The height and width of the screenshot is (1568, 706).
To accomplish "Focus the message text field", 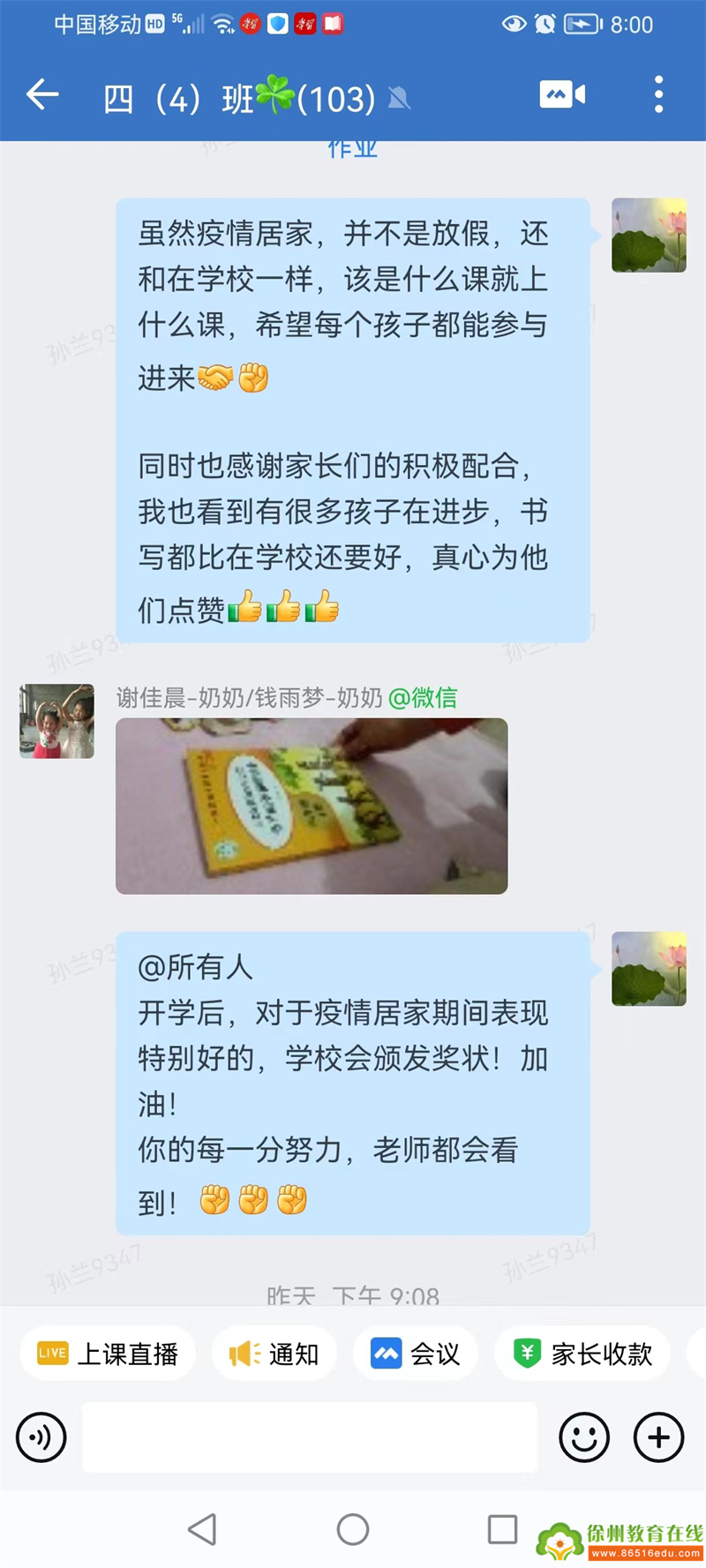I will pyautogui.click(x=310, y=1437).
